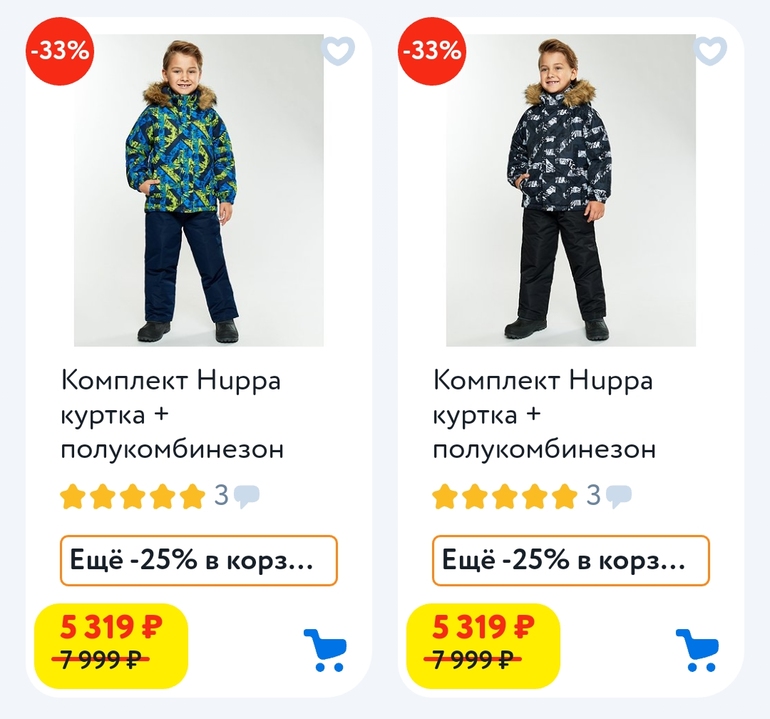Add the blue-green Huppa set to cart

(x=324, y=649)
